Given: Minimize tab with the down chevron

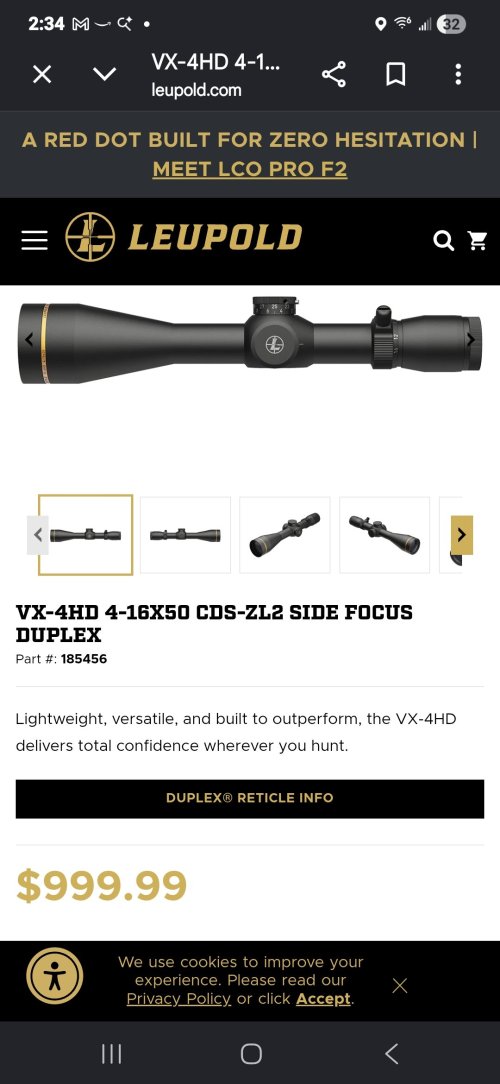Looking at the screenshot, I should (x=104, y=74).
